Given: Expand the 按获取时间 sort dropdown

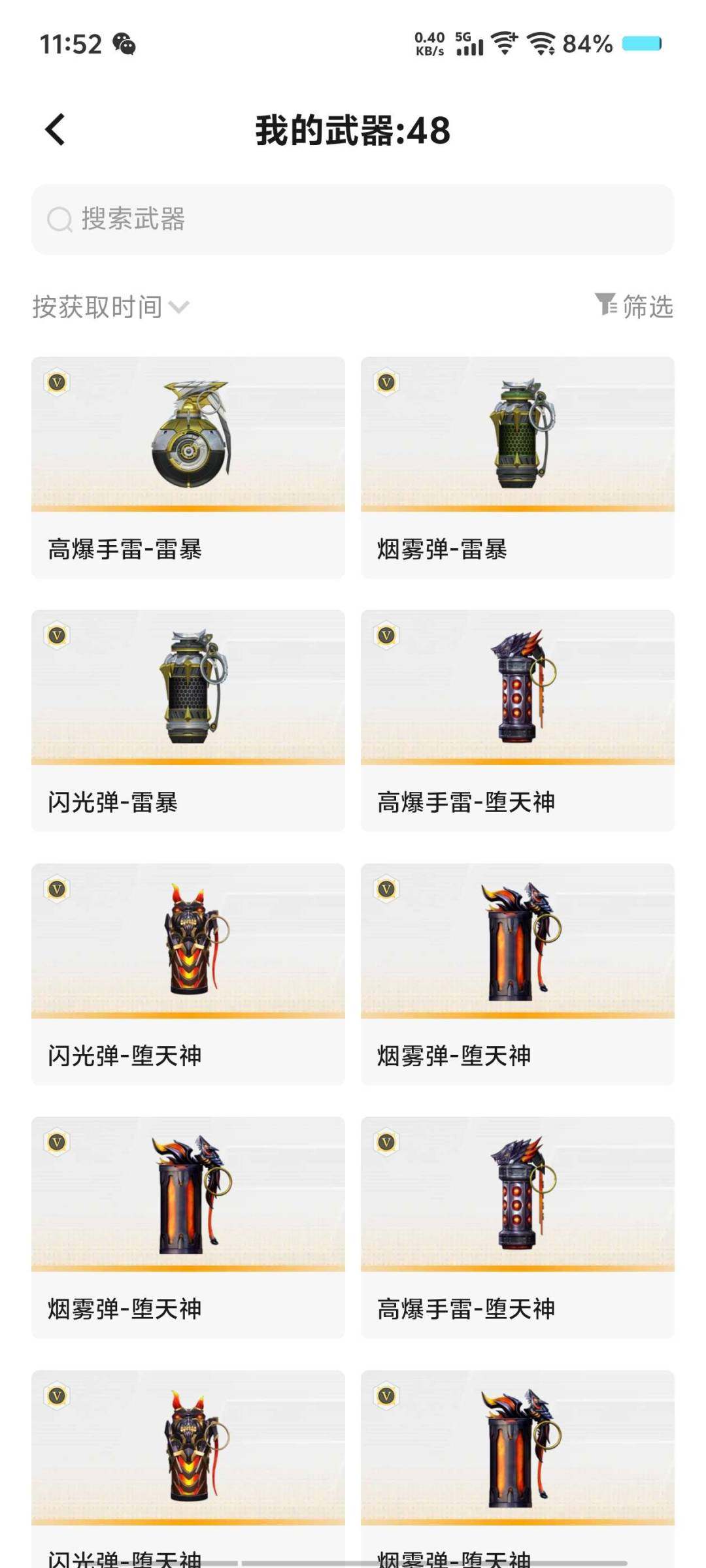Looking at the screenshot, I should click(110, 304).
